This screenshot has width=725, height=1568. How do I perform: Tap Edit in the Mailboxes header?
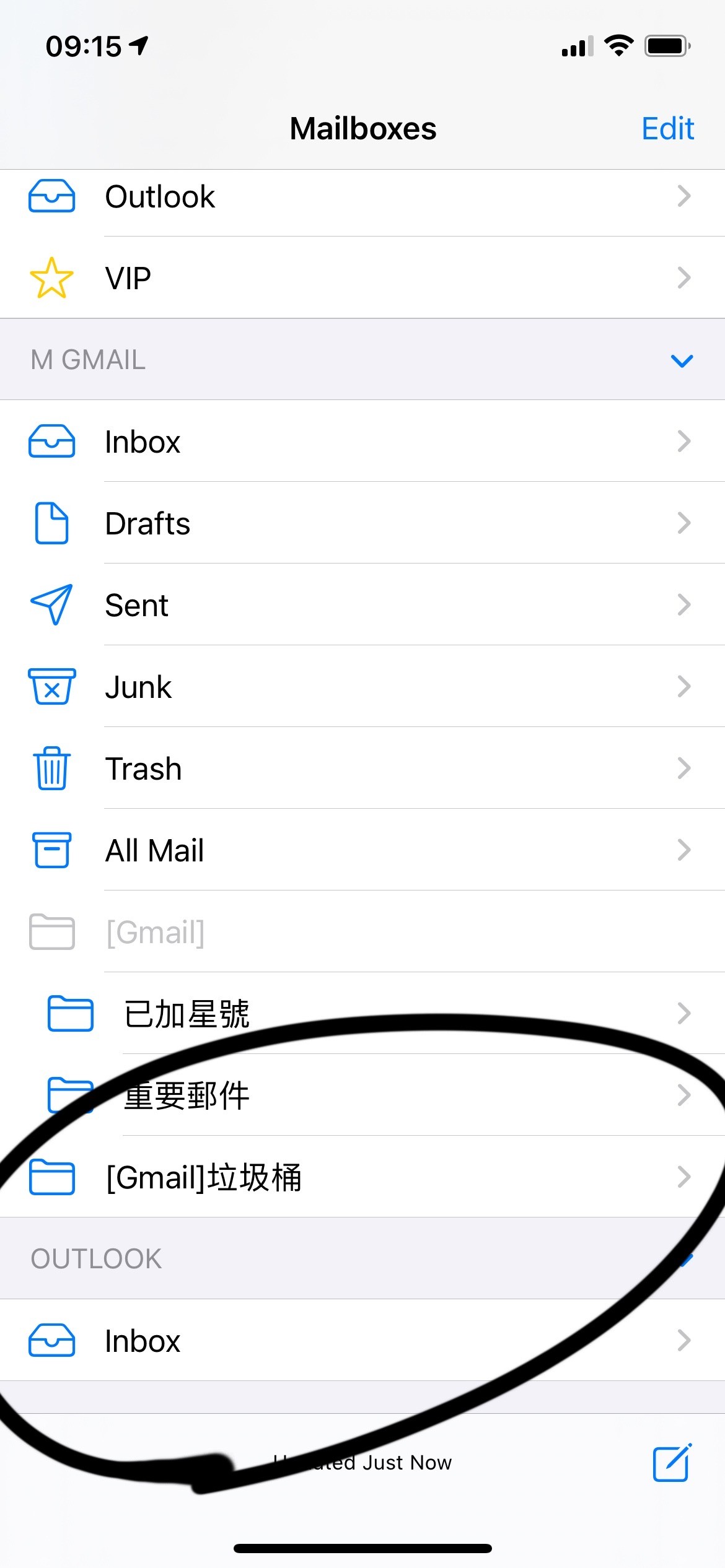pyautogui.click(x=667, y=129)
